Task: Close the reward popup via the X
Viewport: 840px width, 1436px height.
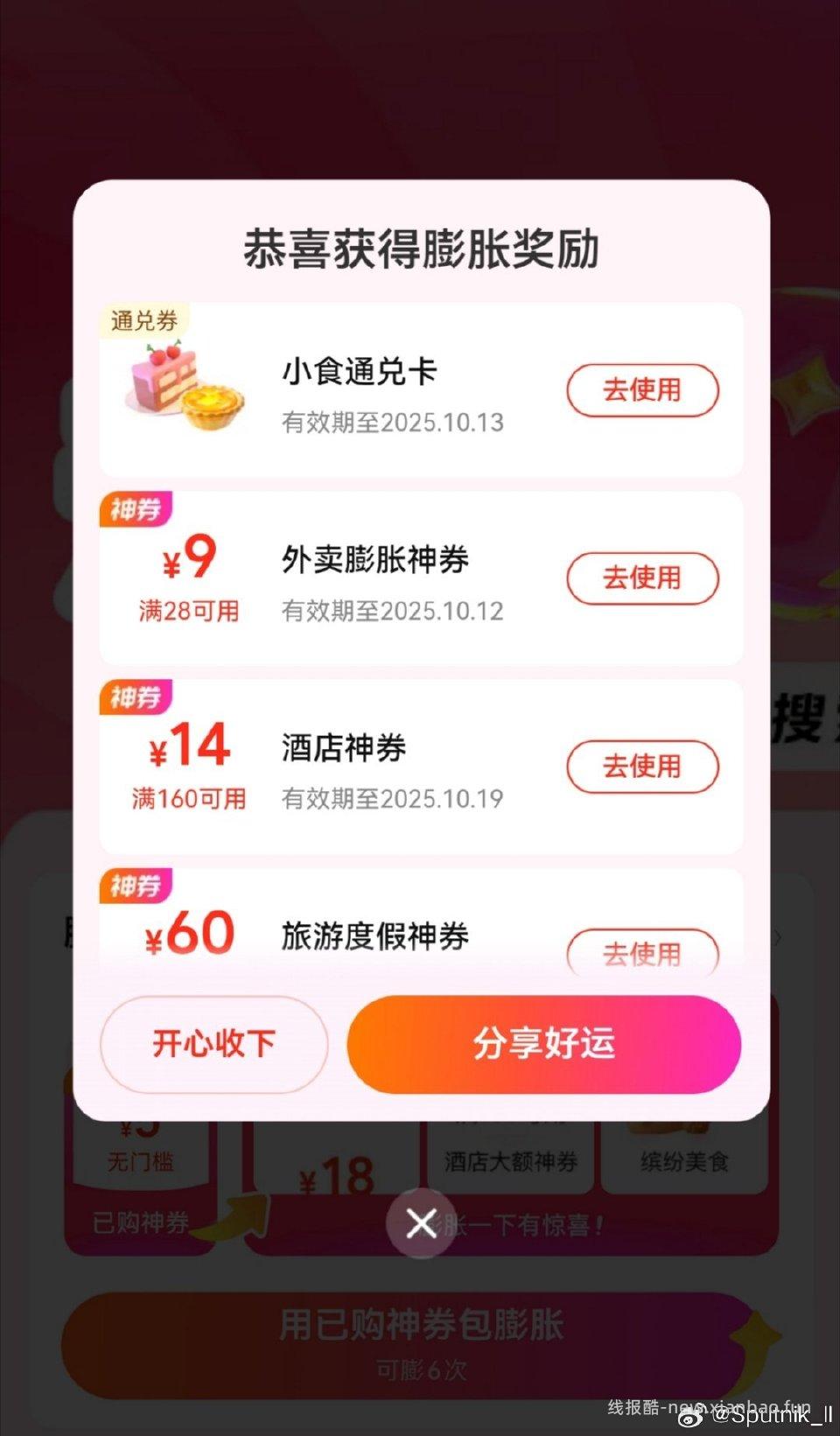Action: 420,1223
